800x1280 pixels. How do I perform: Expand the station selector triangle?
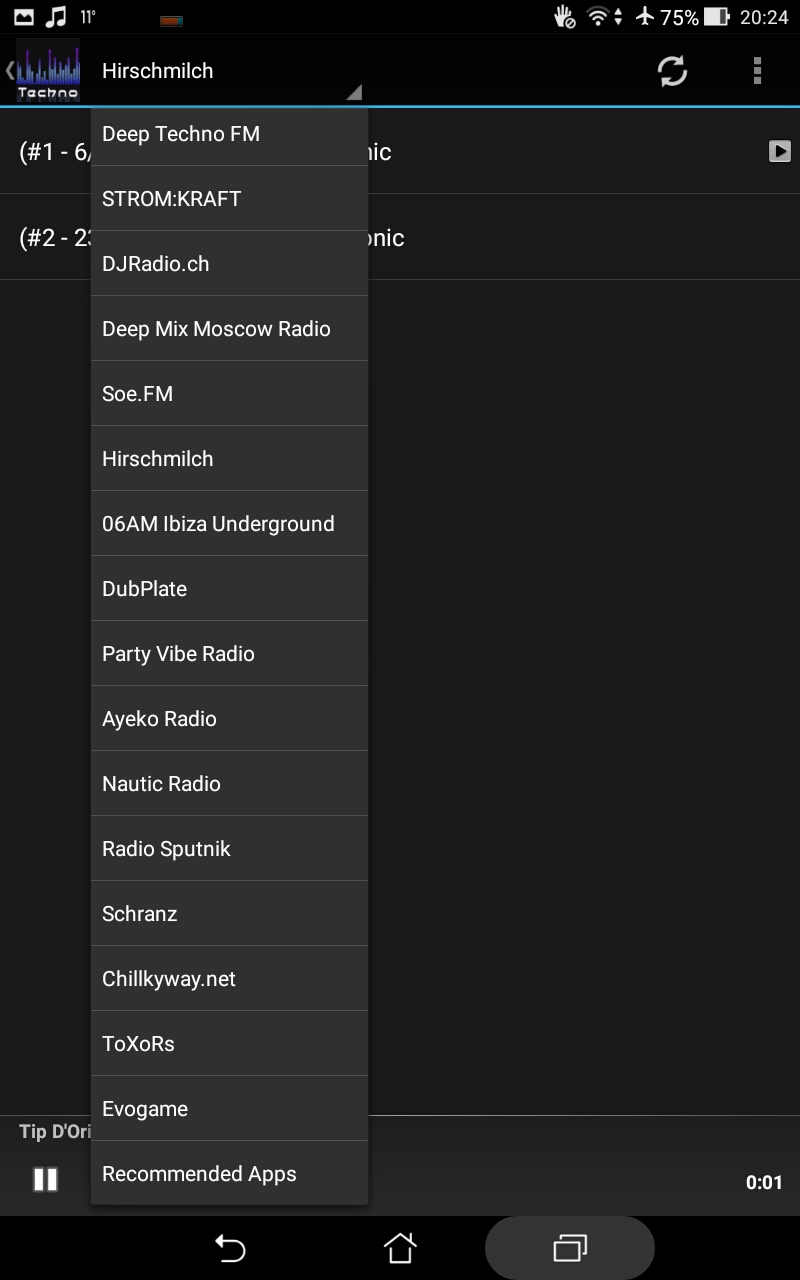354,92
